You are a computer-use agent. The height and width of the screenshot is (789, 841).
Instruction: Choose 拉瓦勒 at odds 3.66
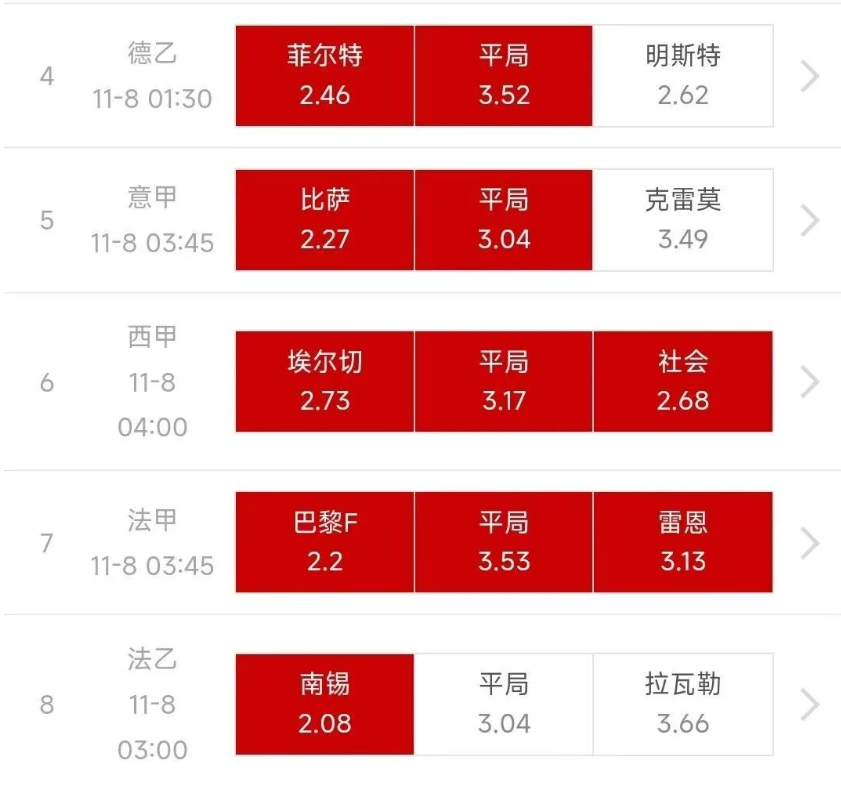click(683, 704)
